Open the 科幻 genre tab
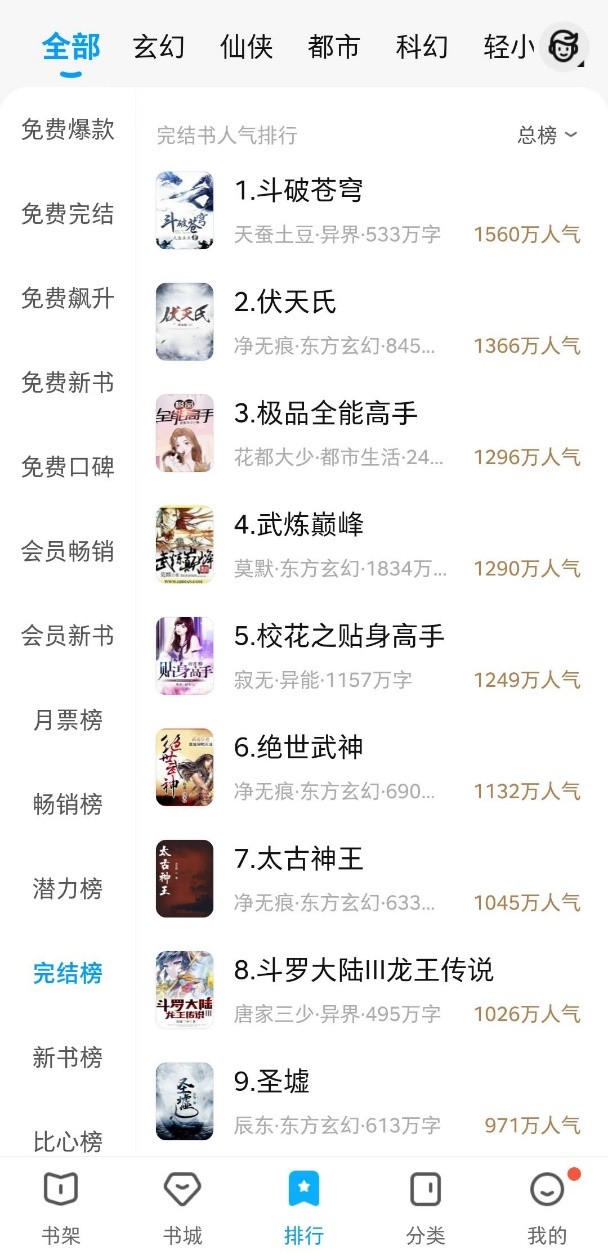 point(422,46)
